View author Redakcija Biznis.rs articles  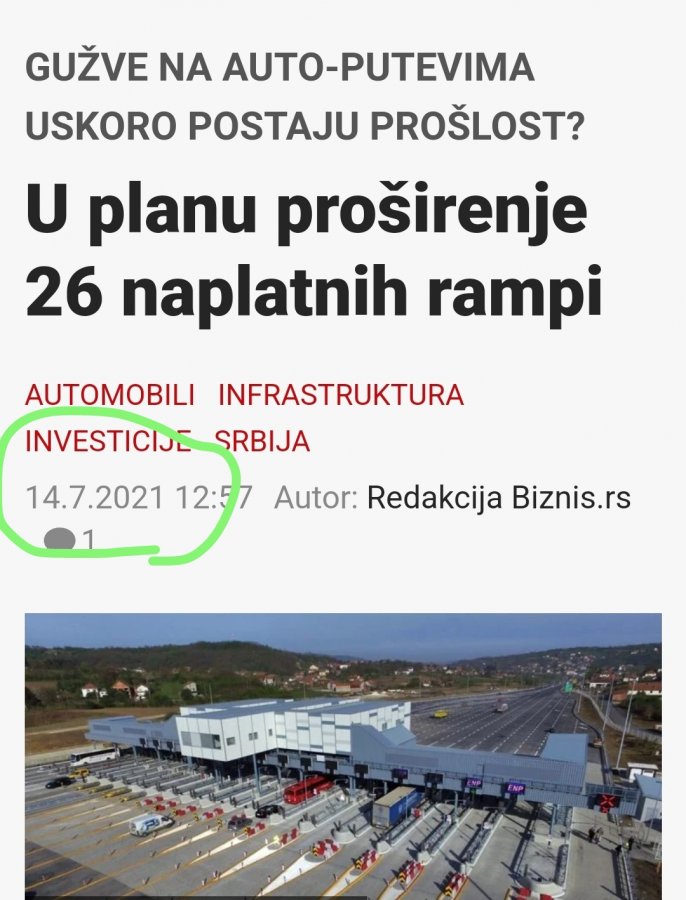[x=499, y=497]
